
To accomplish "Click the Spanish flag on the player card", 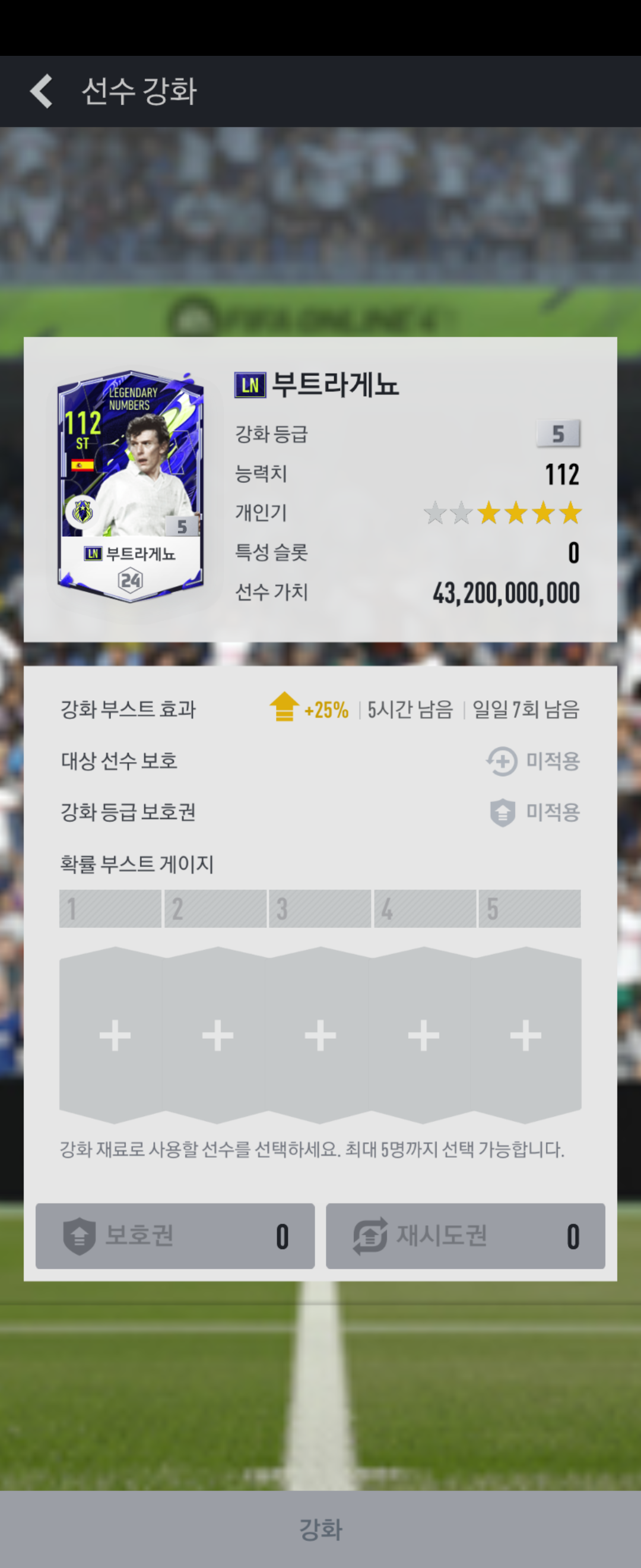I will [83, 466].
